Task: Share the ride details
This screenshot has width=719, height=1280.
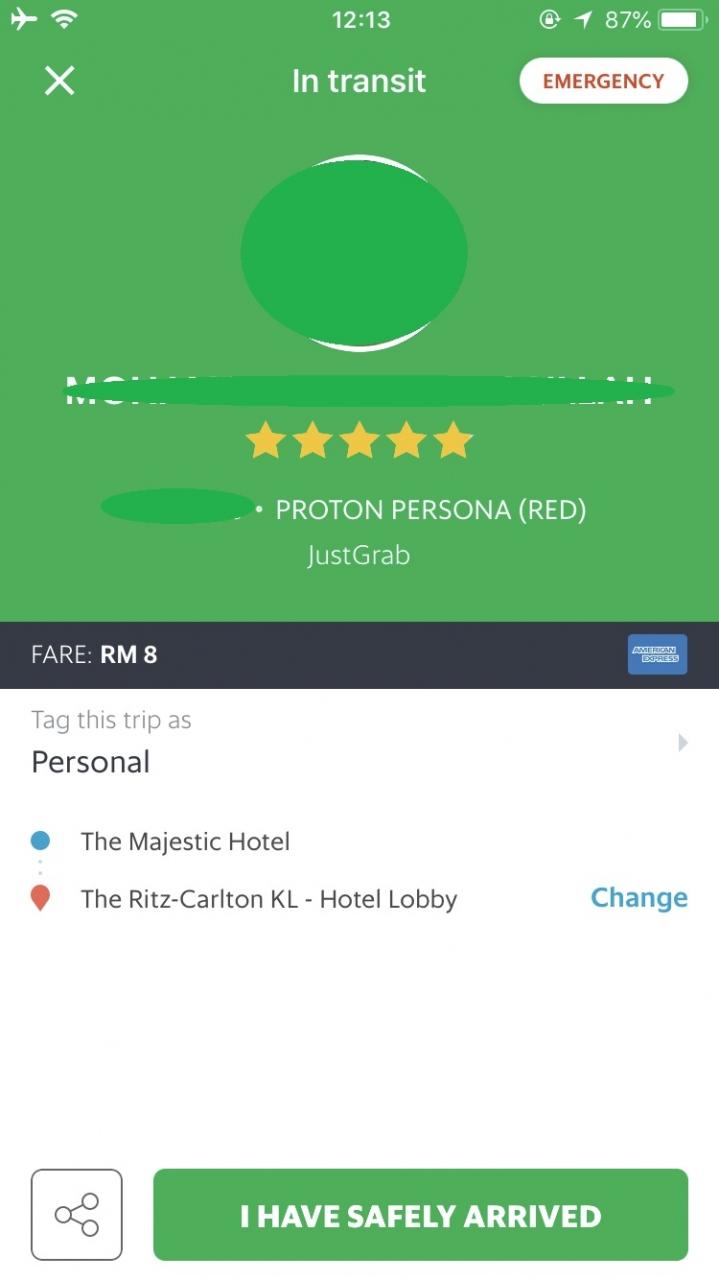Action: point(77,1215)
